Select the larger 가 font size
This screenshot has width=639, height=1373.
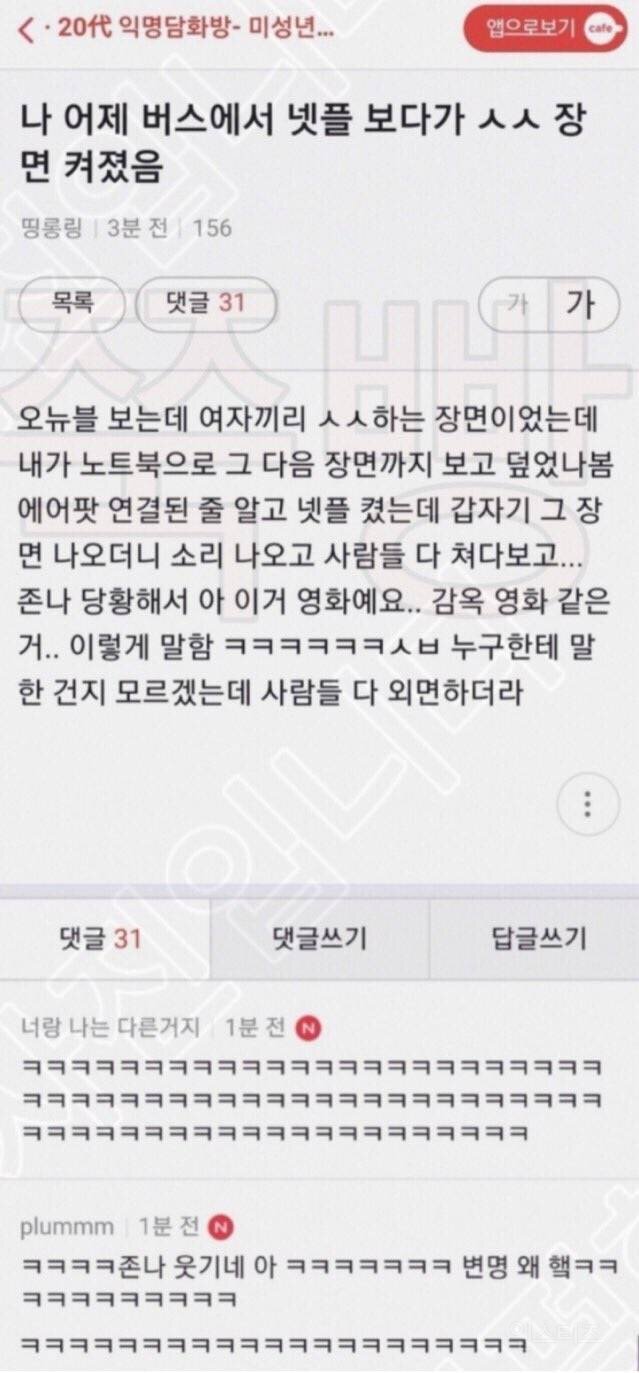(x=579, y=303)
